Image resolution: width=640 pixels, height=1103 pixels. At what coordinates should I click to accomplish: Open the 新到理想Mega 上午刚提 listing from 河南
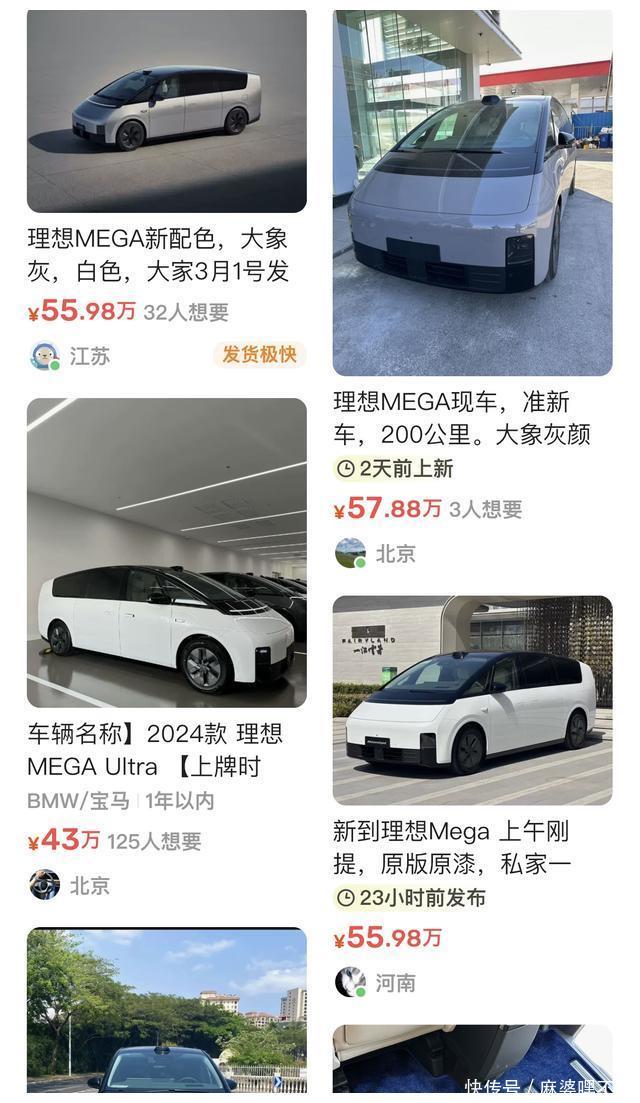coord(472,700)
